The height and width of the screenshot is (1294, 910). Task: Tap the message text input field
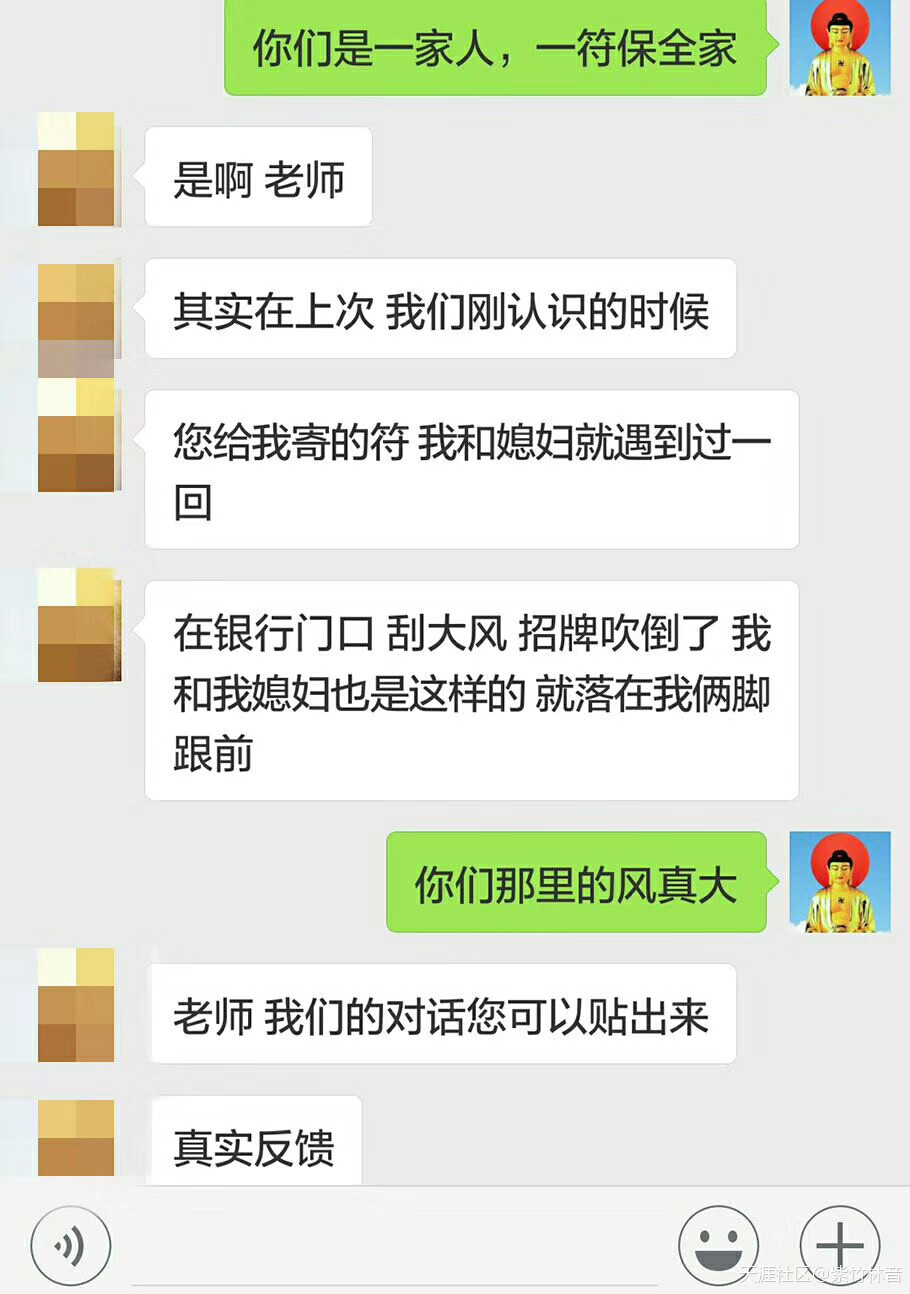(x=395, y=1248)
